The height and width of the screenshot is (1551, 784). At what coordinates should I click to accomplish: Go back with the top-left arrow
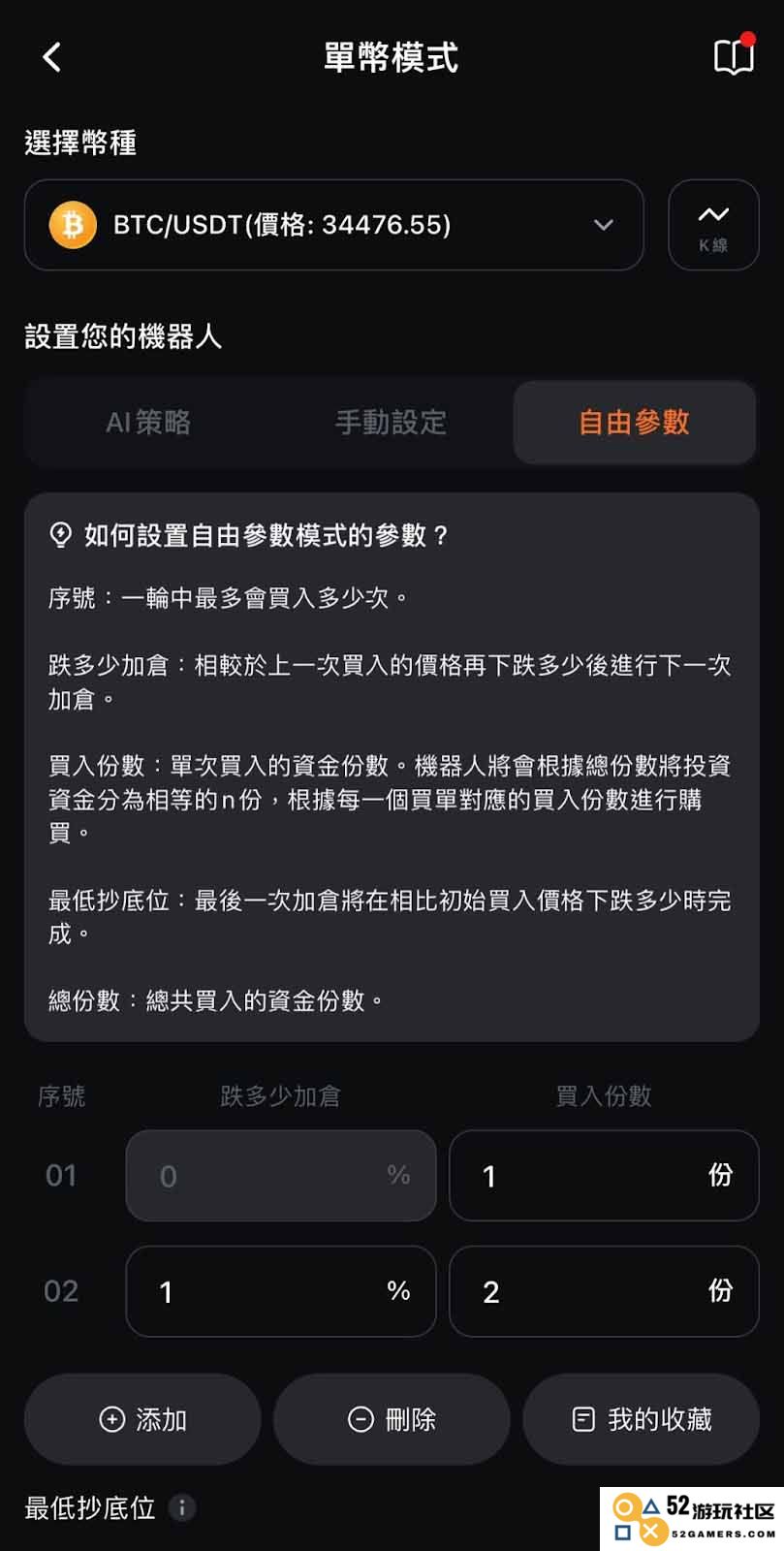coord(52,57)
